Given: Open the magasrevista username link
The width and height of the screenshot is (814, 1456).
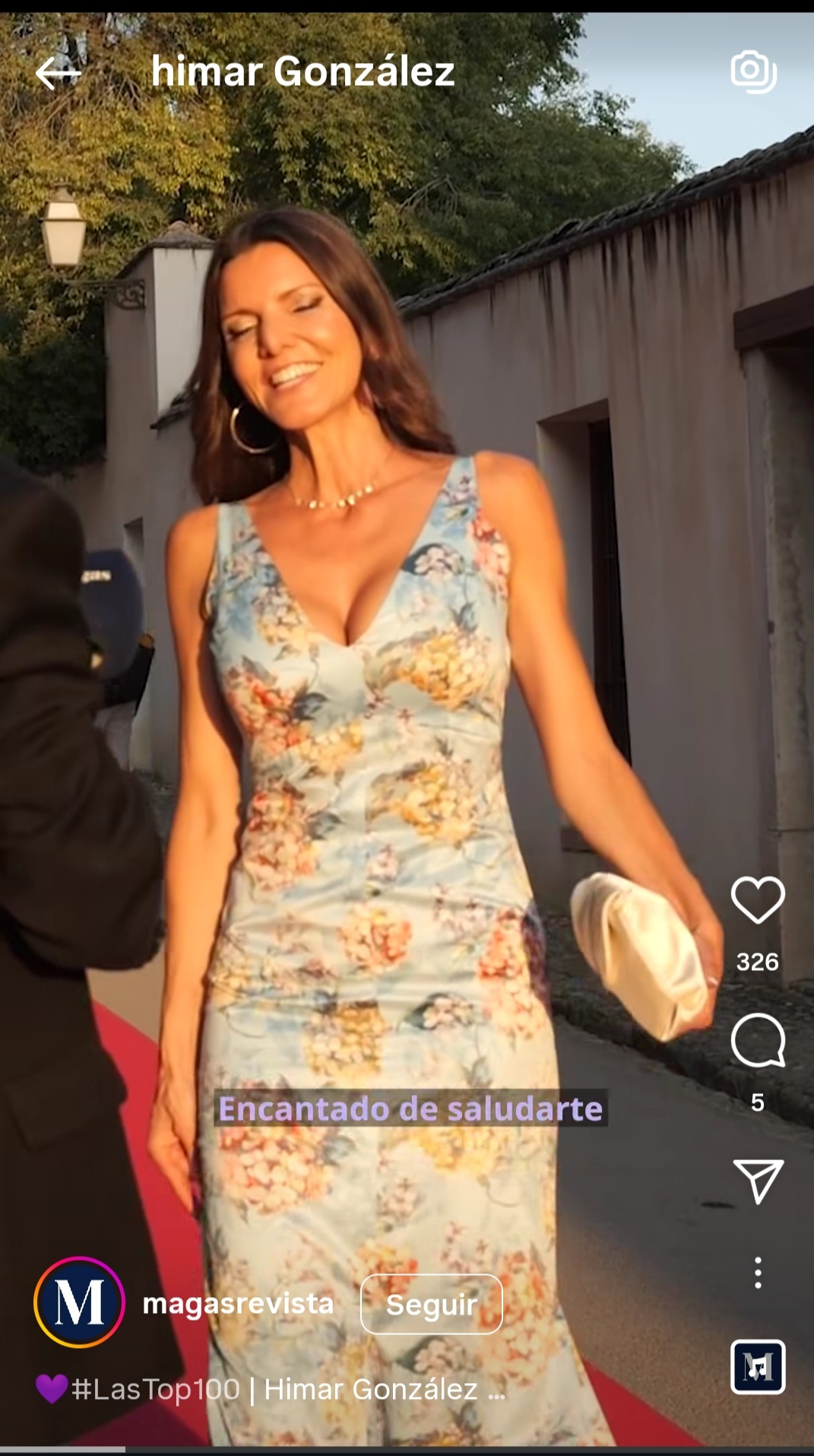Looking at the screenshot, I should [238, 1303].
